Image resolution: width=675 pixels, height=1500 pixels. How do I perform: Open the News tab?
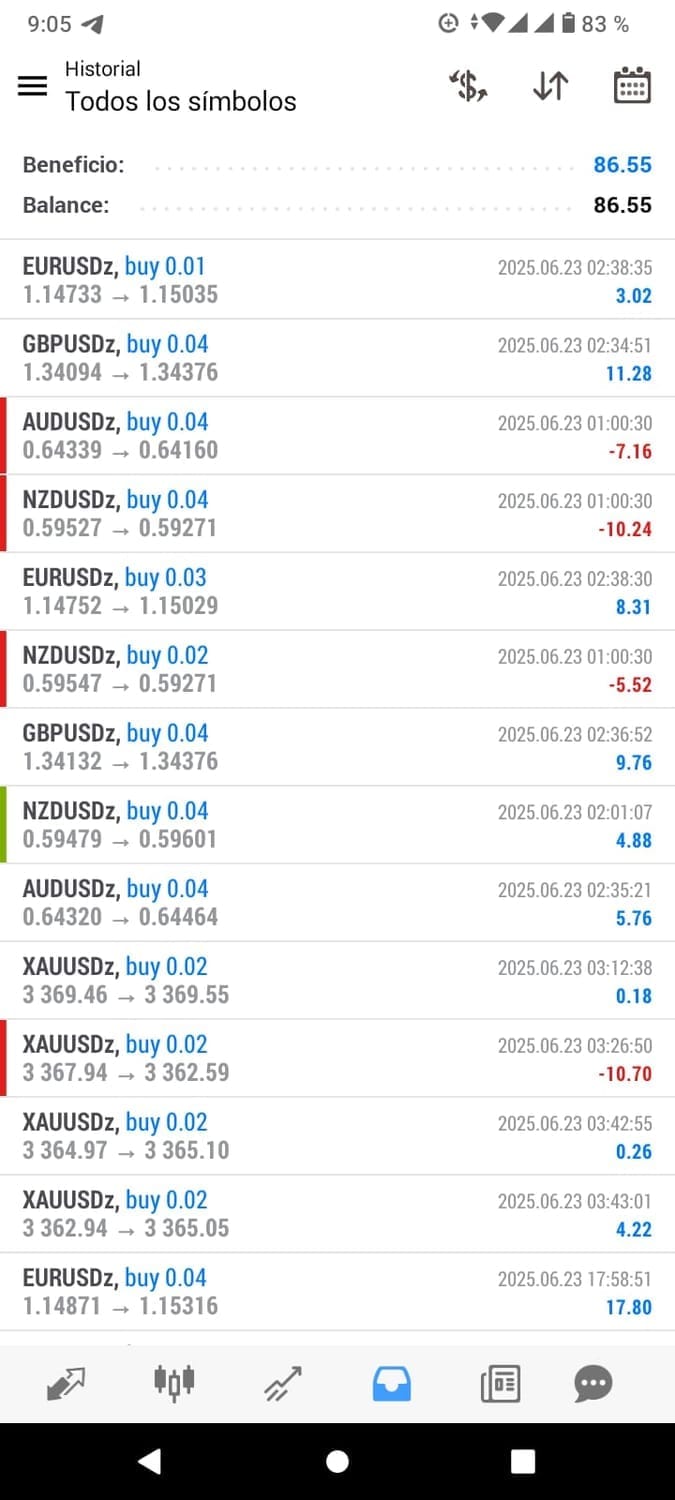point(500,1384)
